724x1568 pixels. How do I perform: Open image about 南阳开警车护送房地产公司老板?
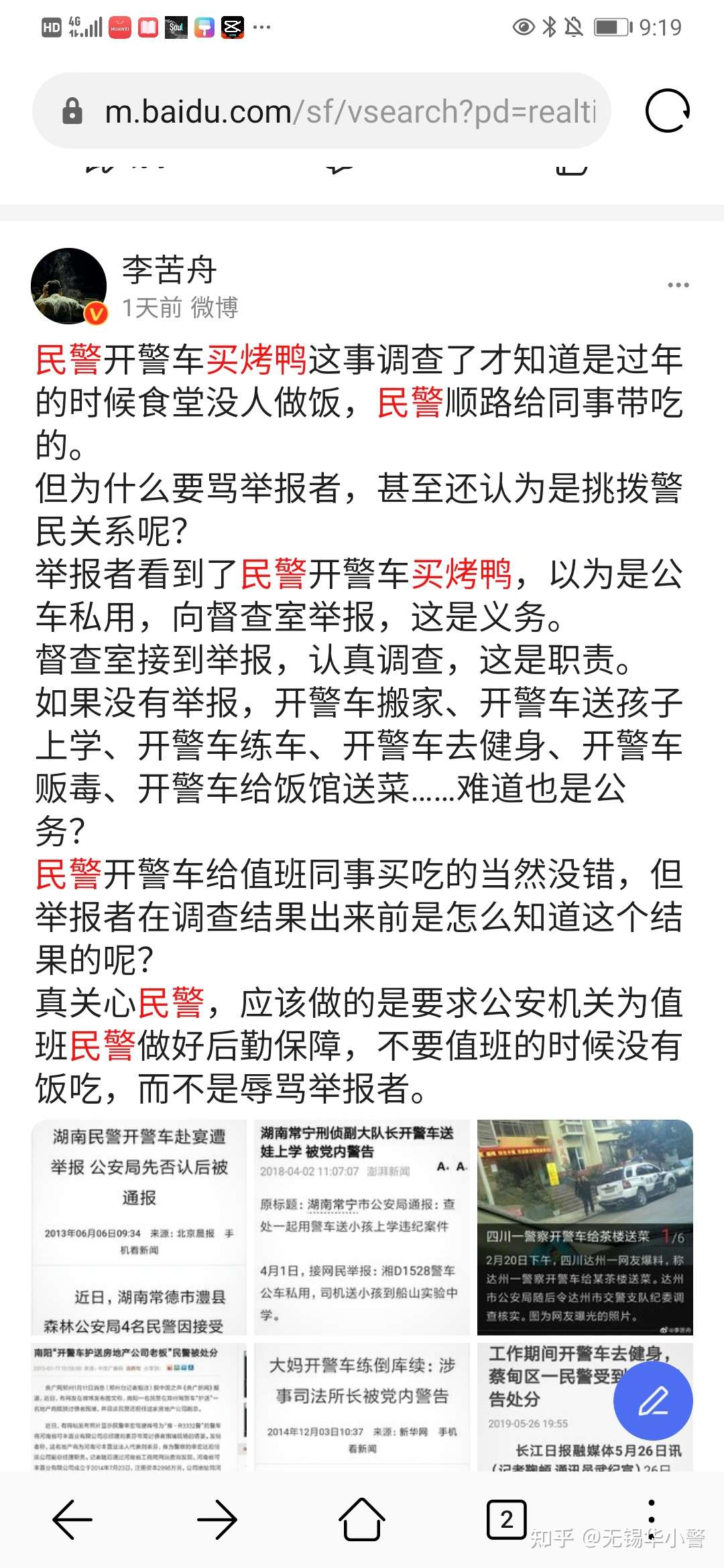click(139, 1406)
